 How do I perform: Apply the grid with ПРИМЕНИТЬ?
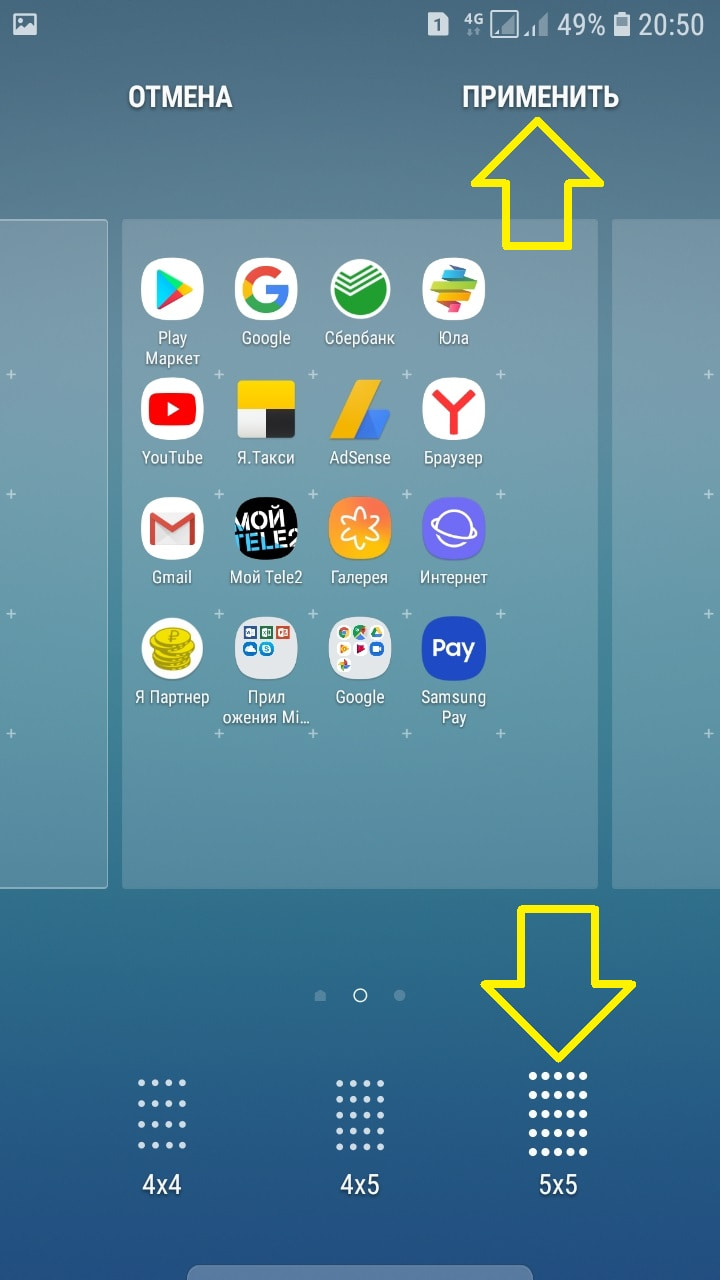tap(540, 97)
